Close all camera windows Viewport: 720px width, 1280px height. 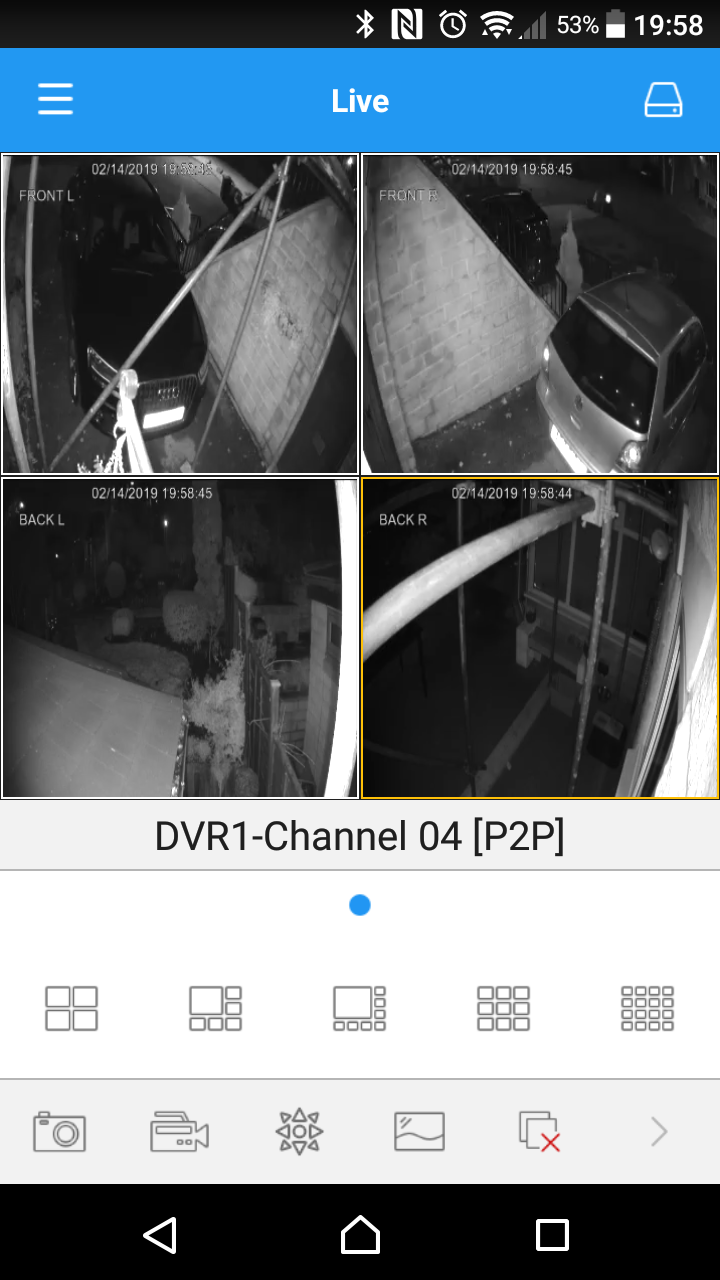(539, 1132)
